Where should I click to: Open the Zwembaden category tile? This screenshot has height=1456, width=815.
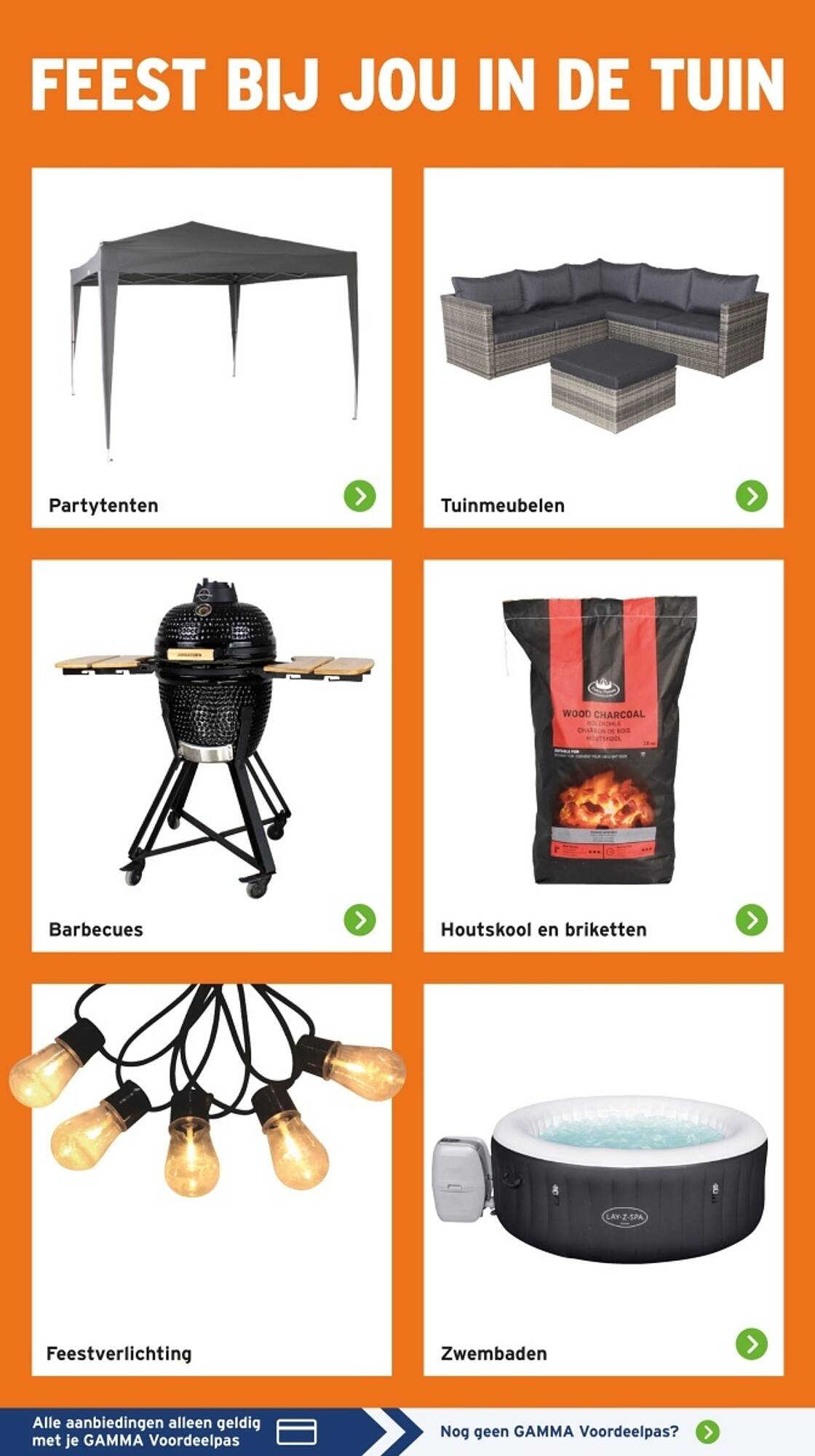click(x=603, y=1179)
